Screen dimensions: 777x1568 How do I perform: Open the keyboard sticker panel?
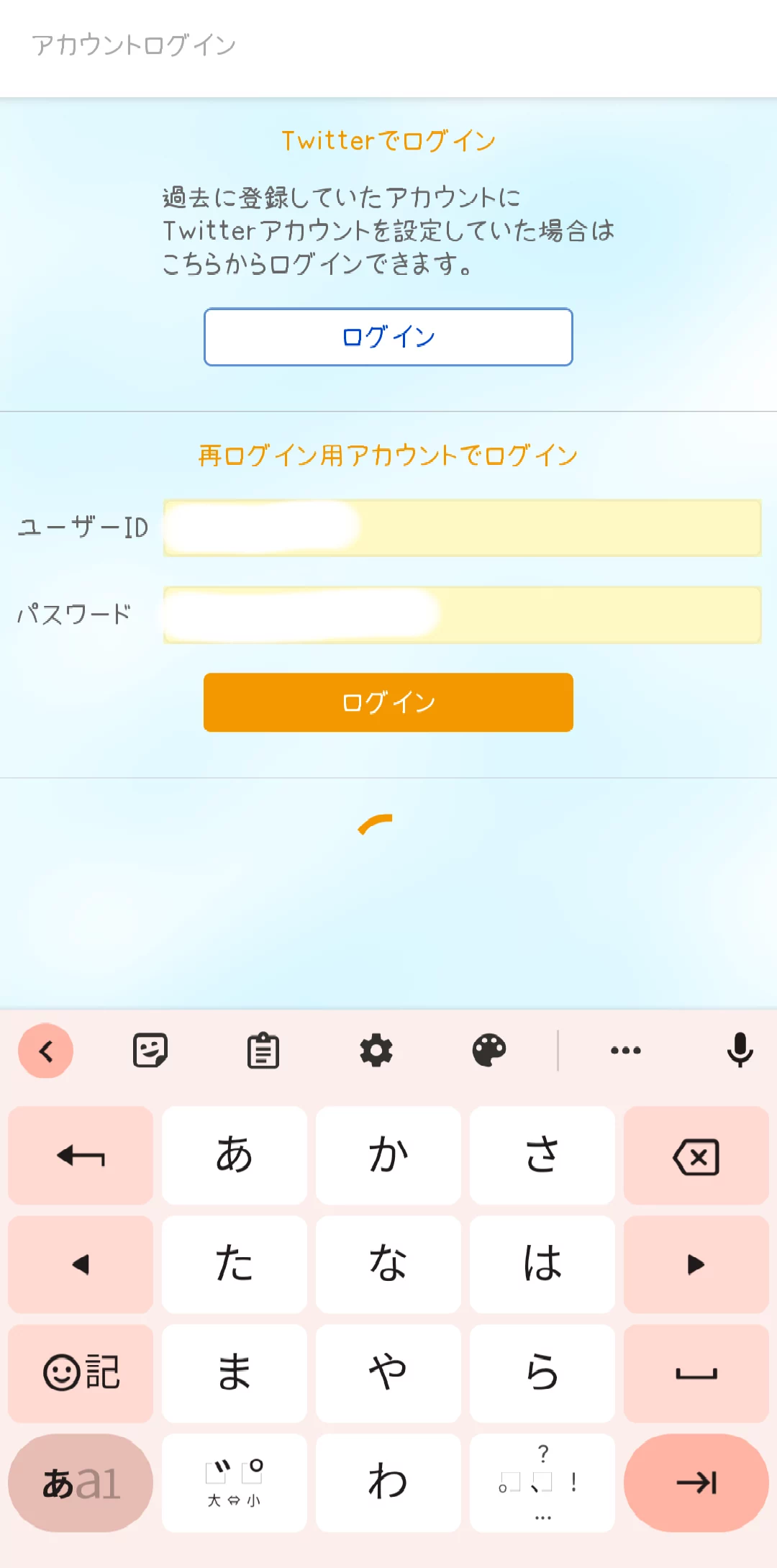pos(150,1051)
